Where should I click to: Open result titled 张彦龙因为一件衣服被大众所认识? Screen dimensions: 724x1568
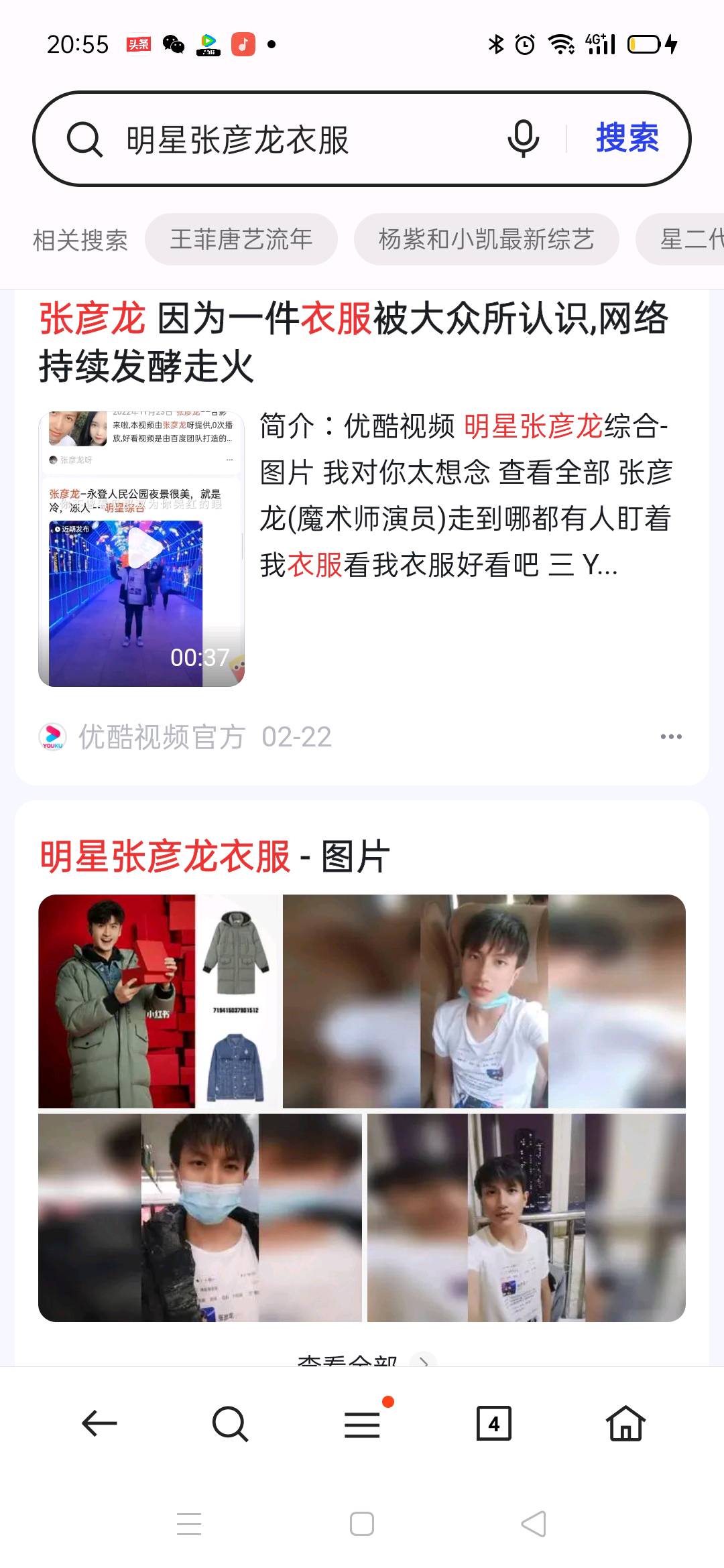coord(353,342)
